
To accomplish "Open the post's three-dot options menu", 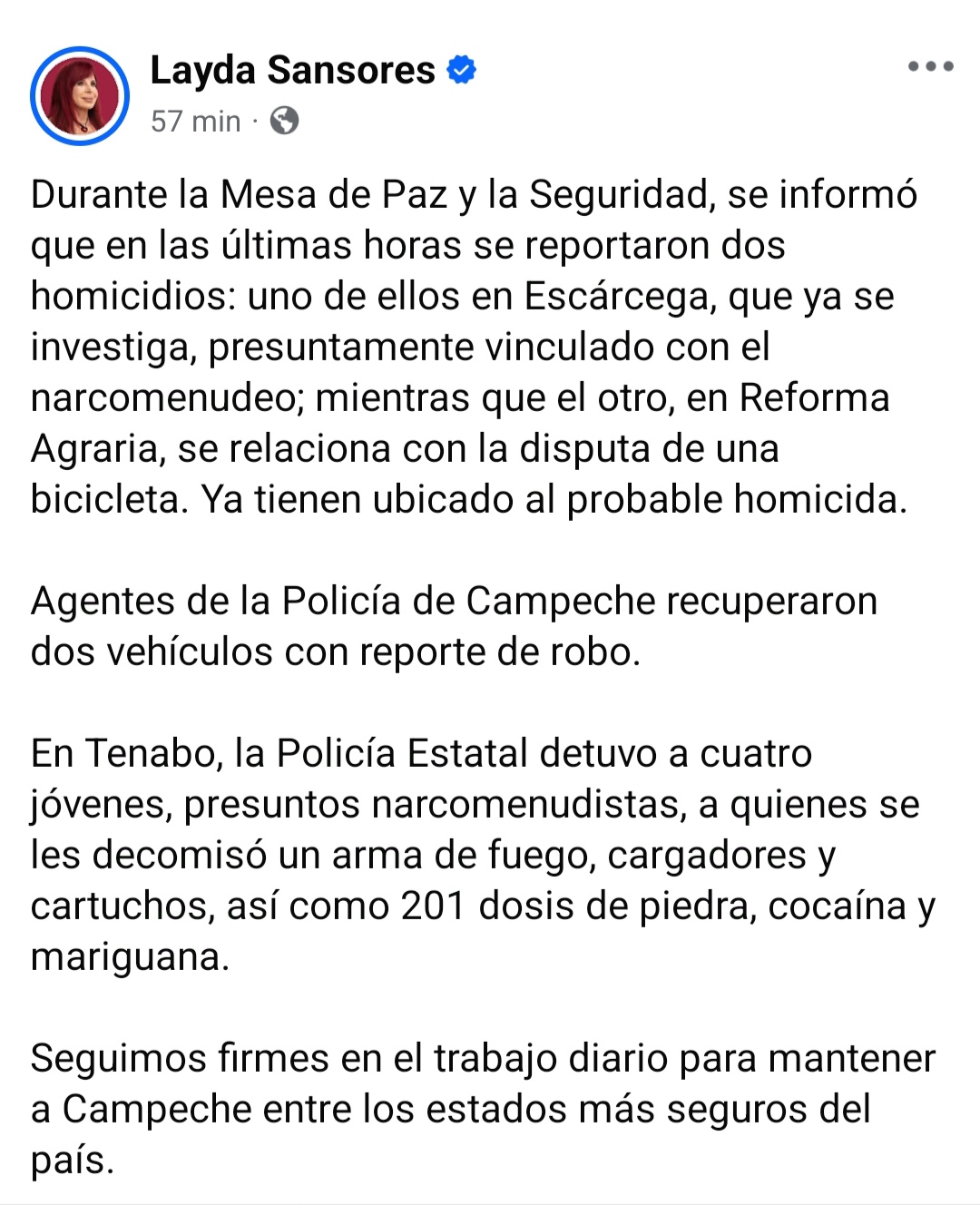I will (x=930, y=66).
